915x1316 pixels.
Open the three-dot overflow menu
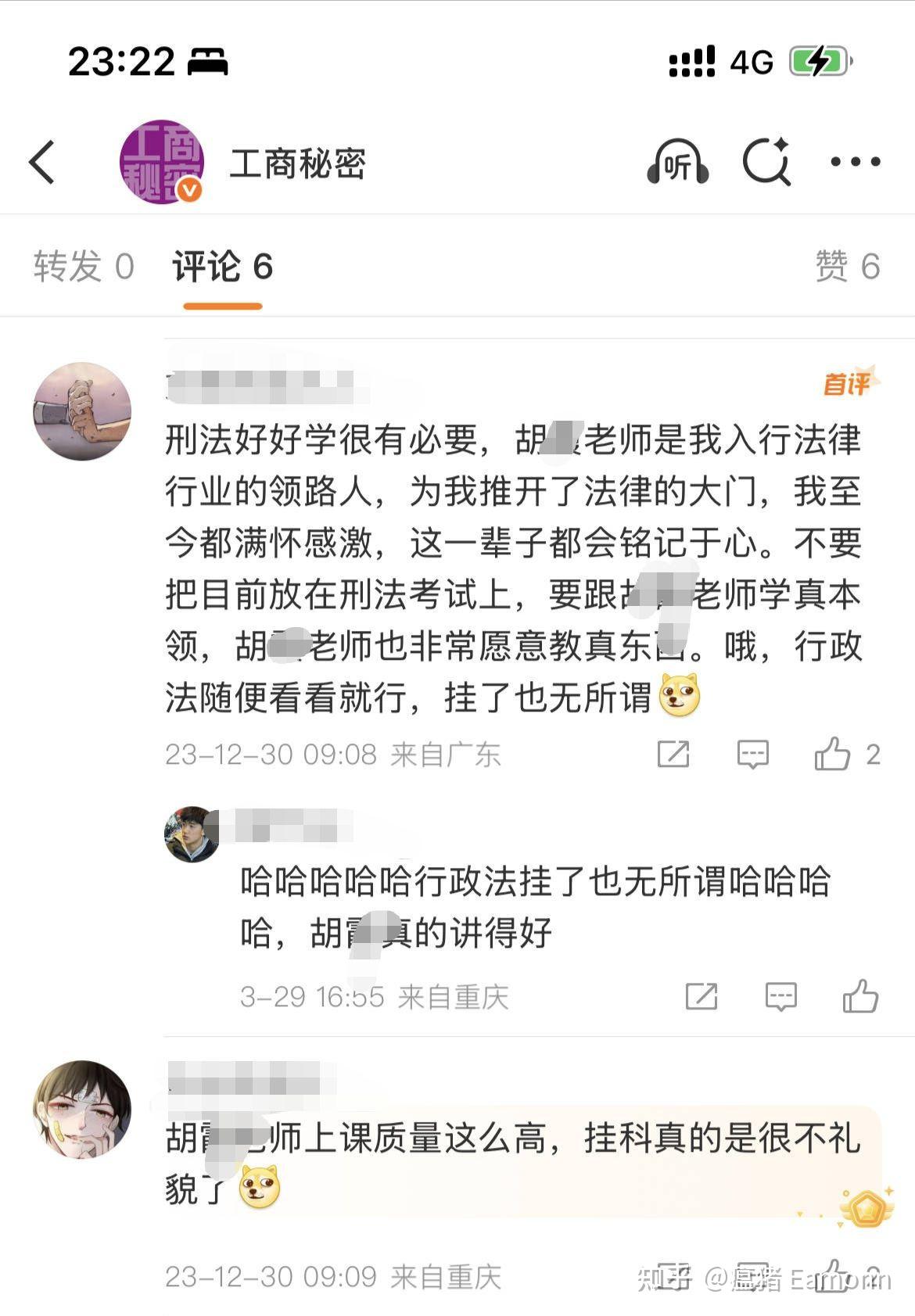855,162
